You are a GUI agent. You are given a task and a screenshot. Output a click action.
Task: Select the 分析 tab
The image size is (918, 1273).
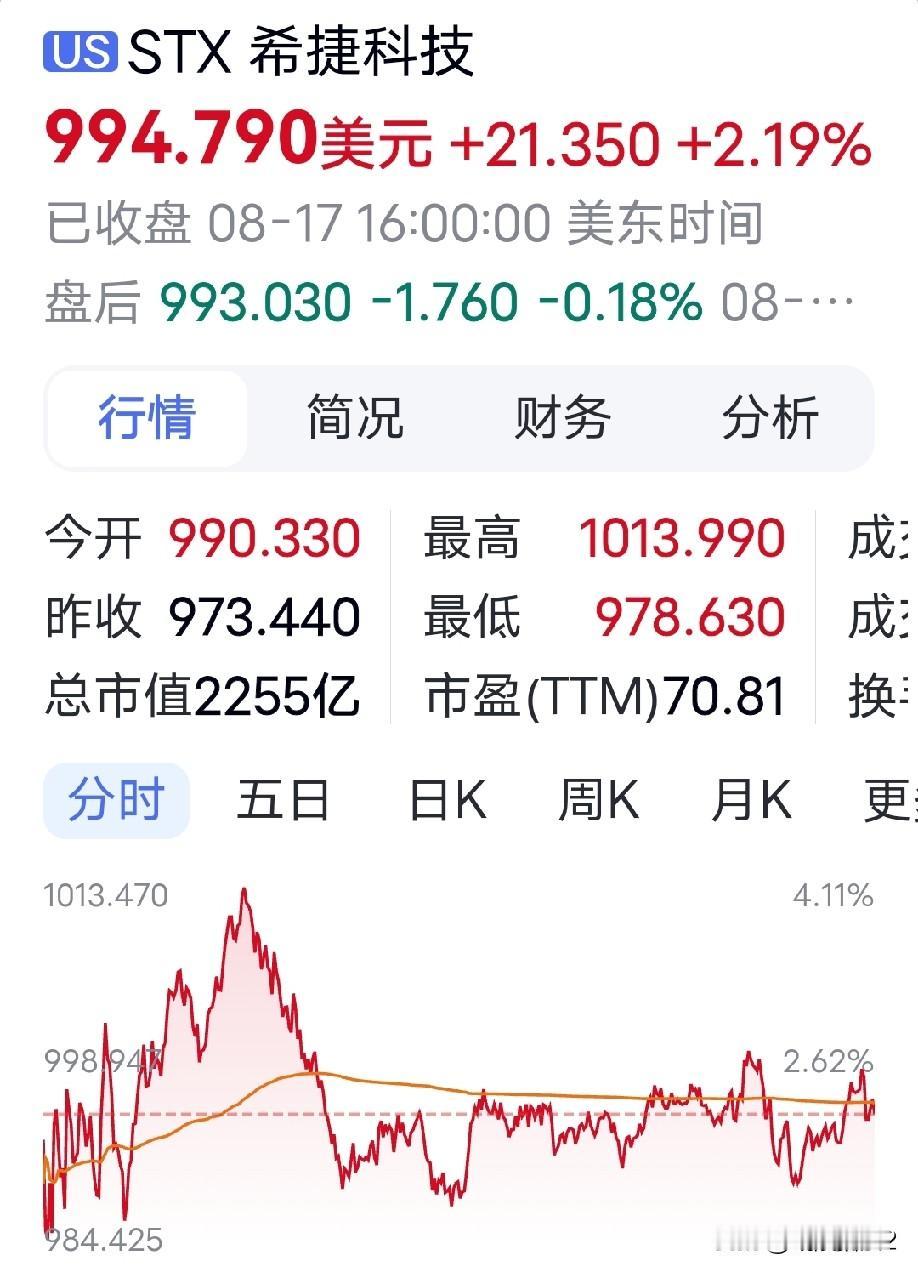pos(771,418)
